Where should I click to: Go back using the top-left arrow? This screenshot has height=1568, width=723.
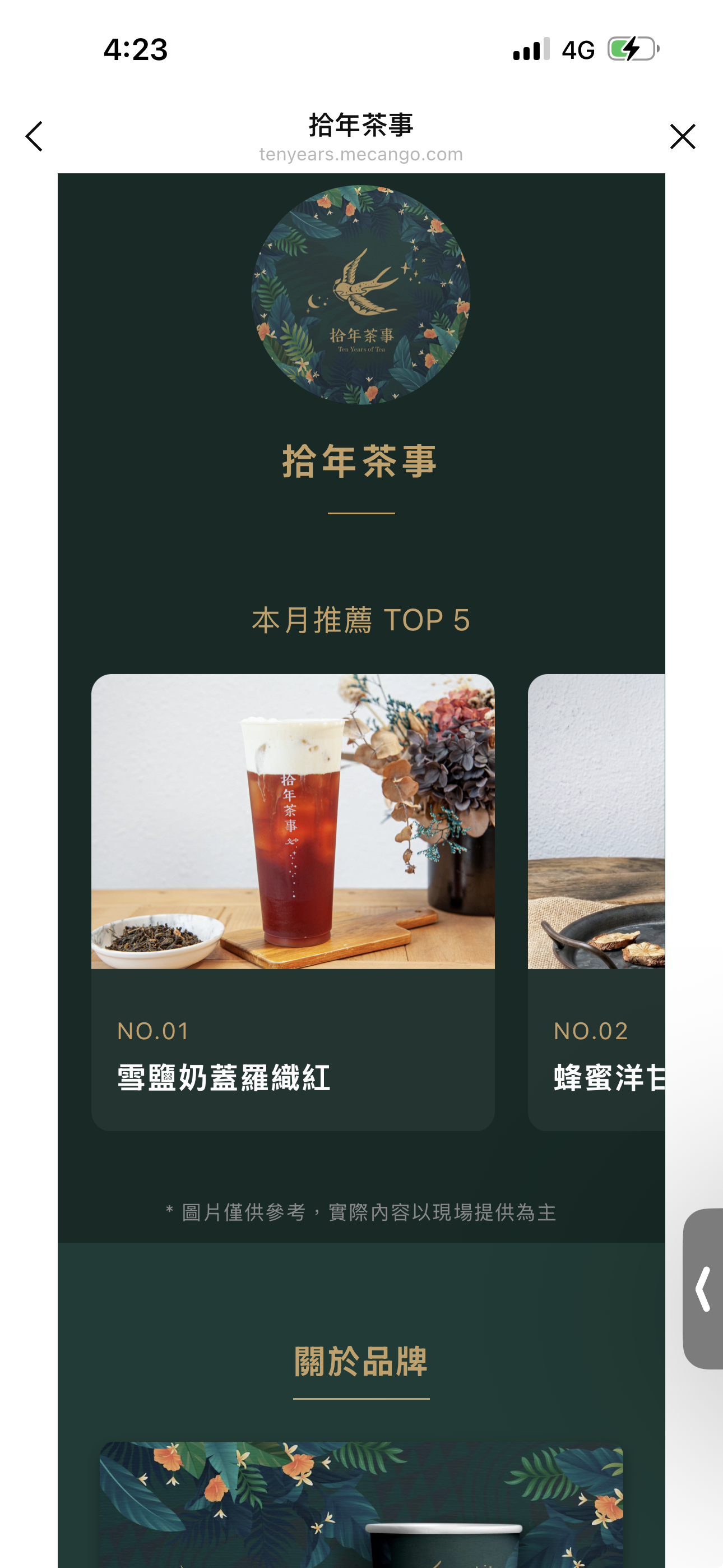click(34, 136)
